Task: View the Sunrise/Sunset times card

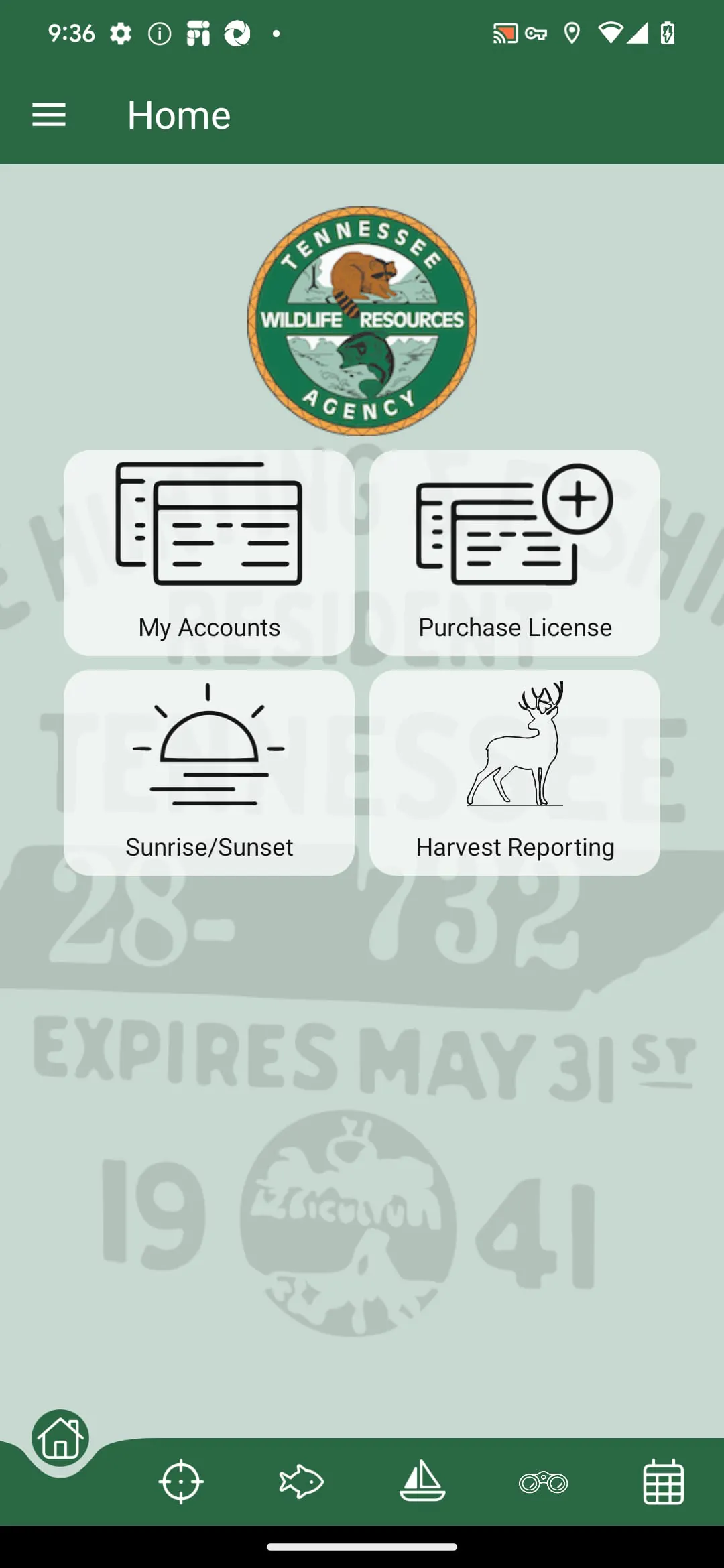Action: click(x=209, y=773)
